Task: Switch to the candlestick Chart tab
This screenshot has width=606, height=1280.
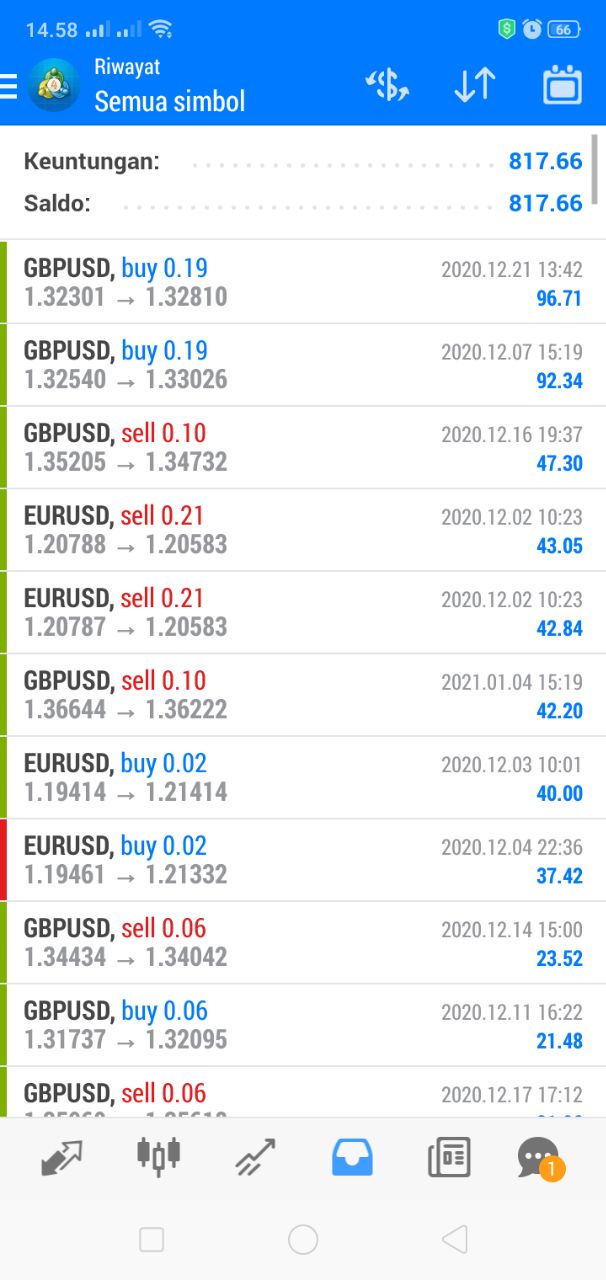Action: coord(158,1156)
